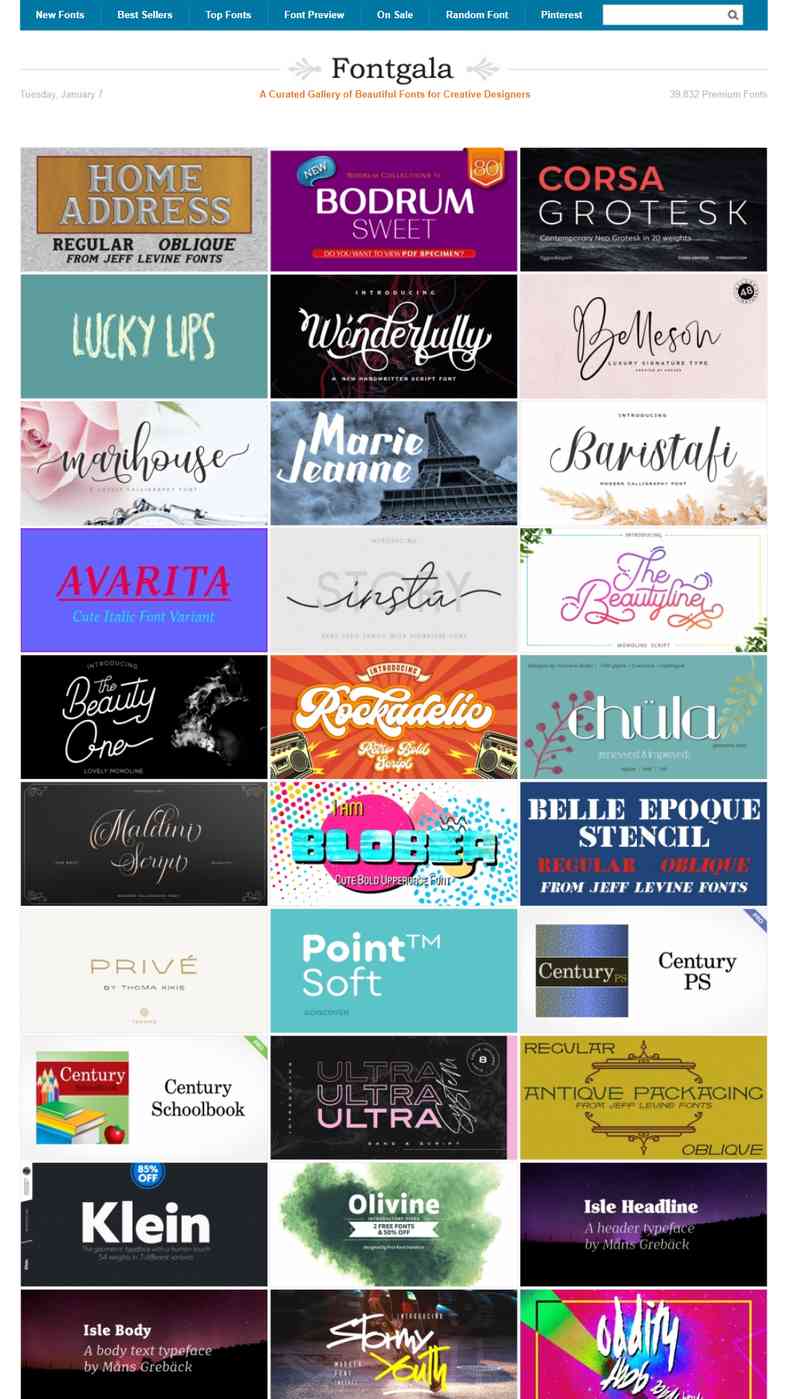Open the Home Address font tile
Screen dimensions: 787x1399
[x=144, y=210]
